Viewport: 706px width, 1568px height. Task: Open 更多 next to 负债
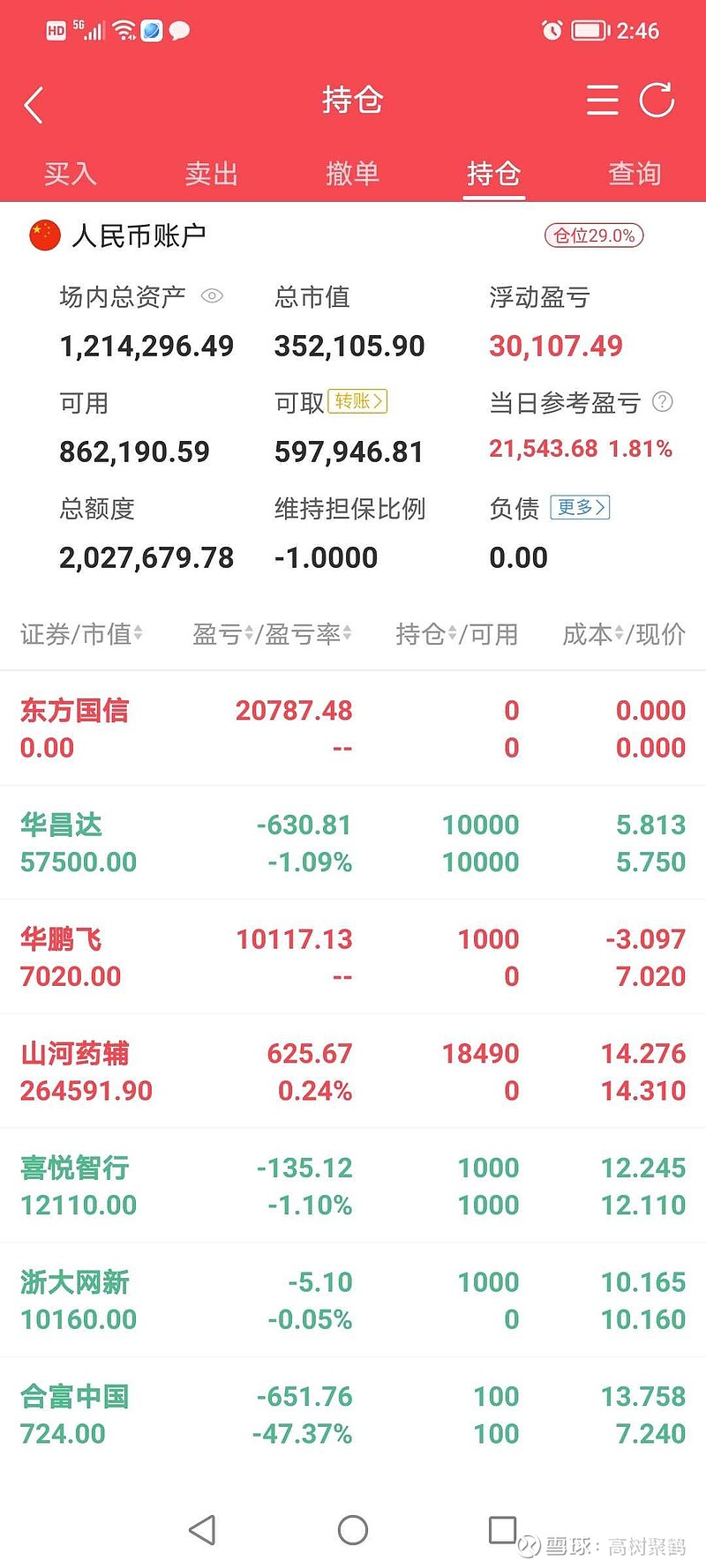point(580,507)
